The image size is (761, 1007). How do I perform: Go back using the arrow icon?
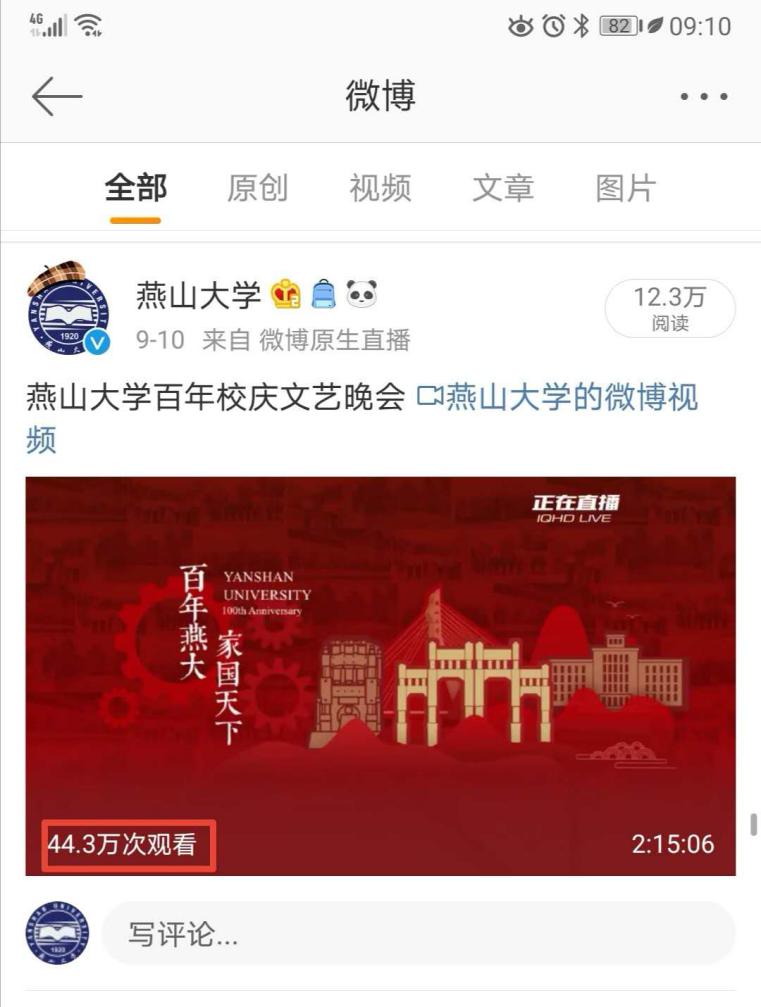pyautogui.click(x=57, y=97)
